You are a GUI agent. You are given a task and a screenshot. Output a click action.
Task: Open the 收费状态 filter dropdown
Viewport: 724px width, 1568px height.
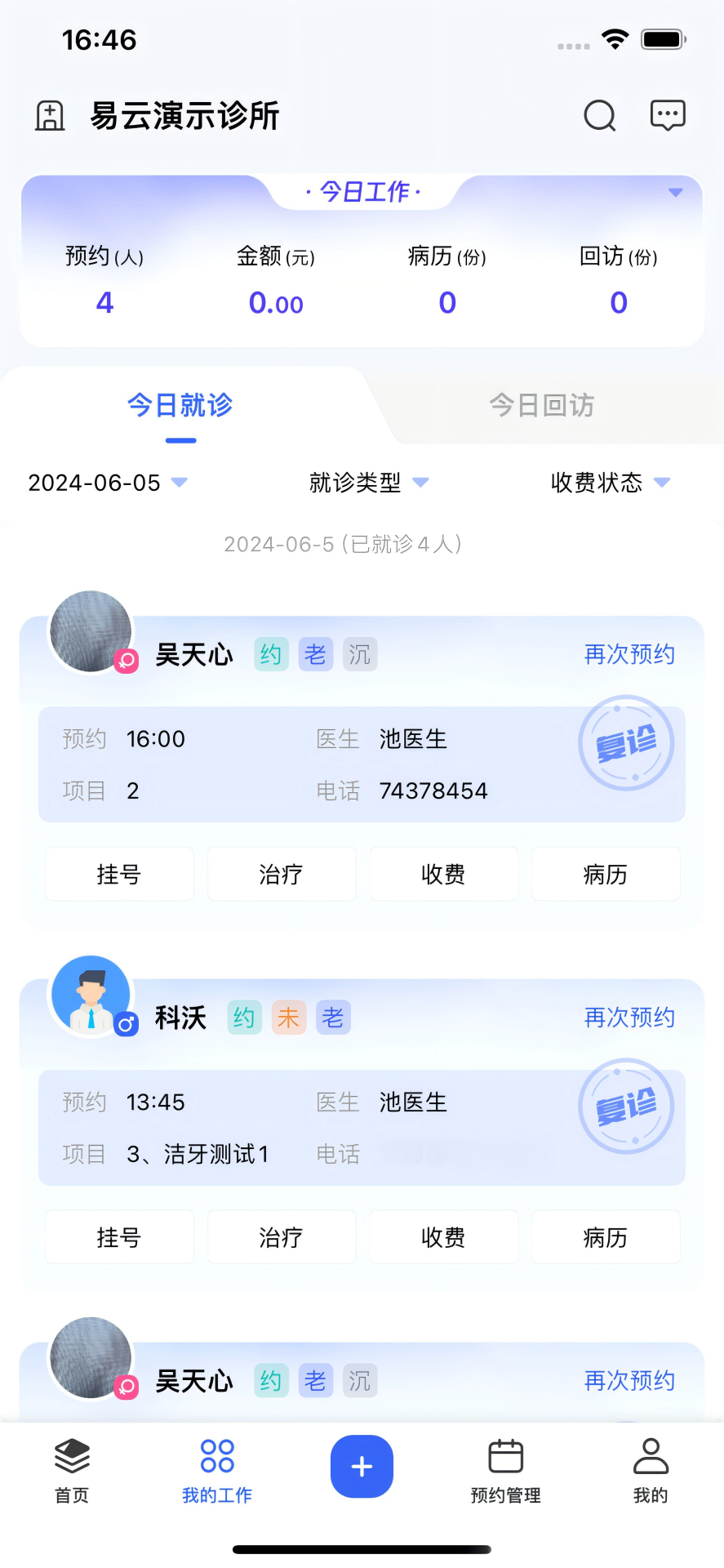point(609,483)
